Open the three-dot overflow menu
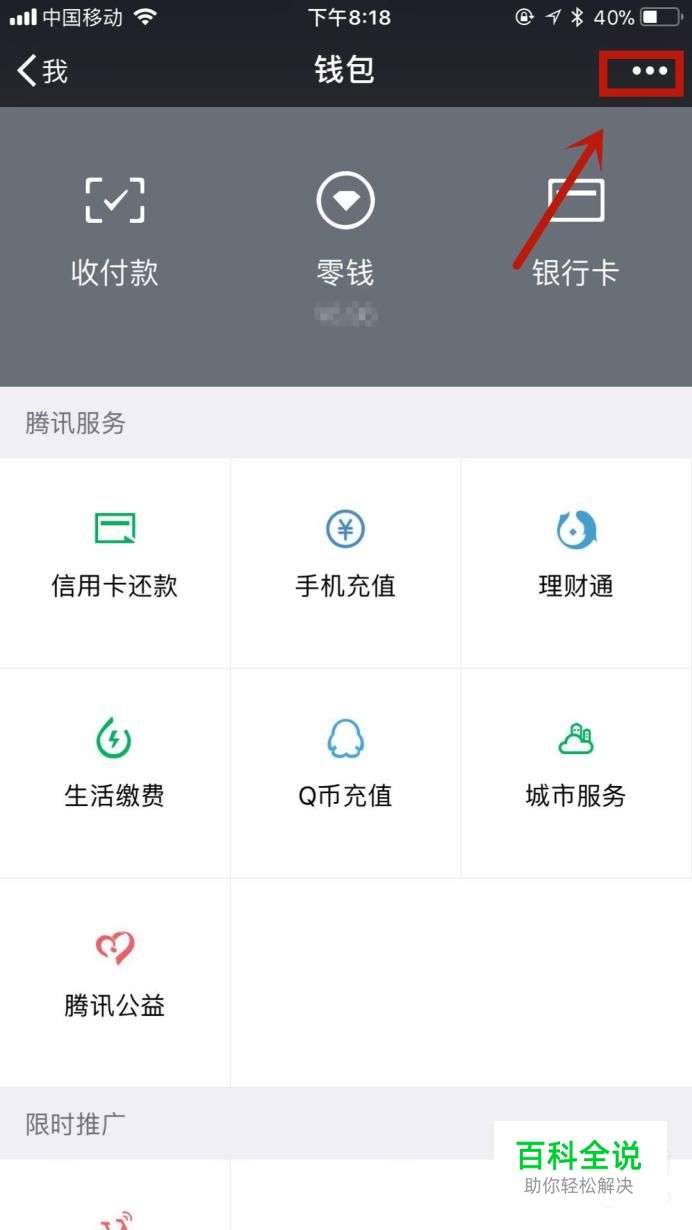692x1230 pixels. point(649,71)
